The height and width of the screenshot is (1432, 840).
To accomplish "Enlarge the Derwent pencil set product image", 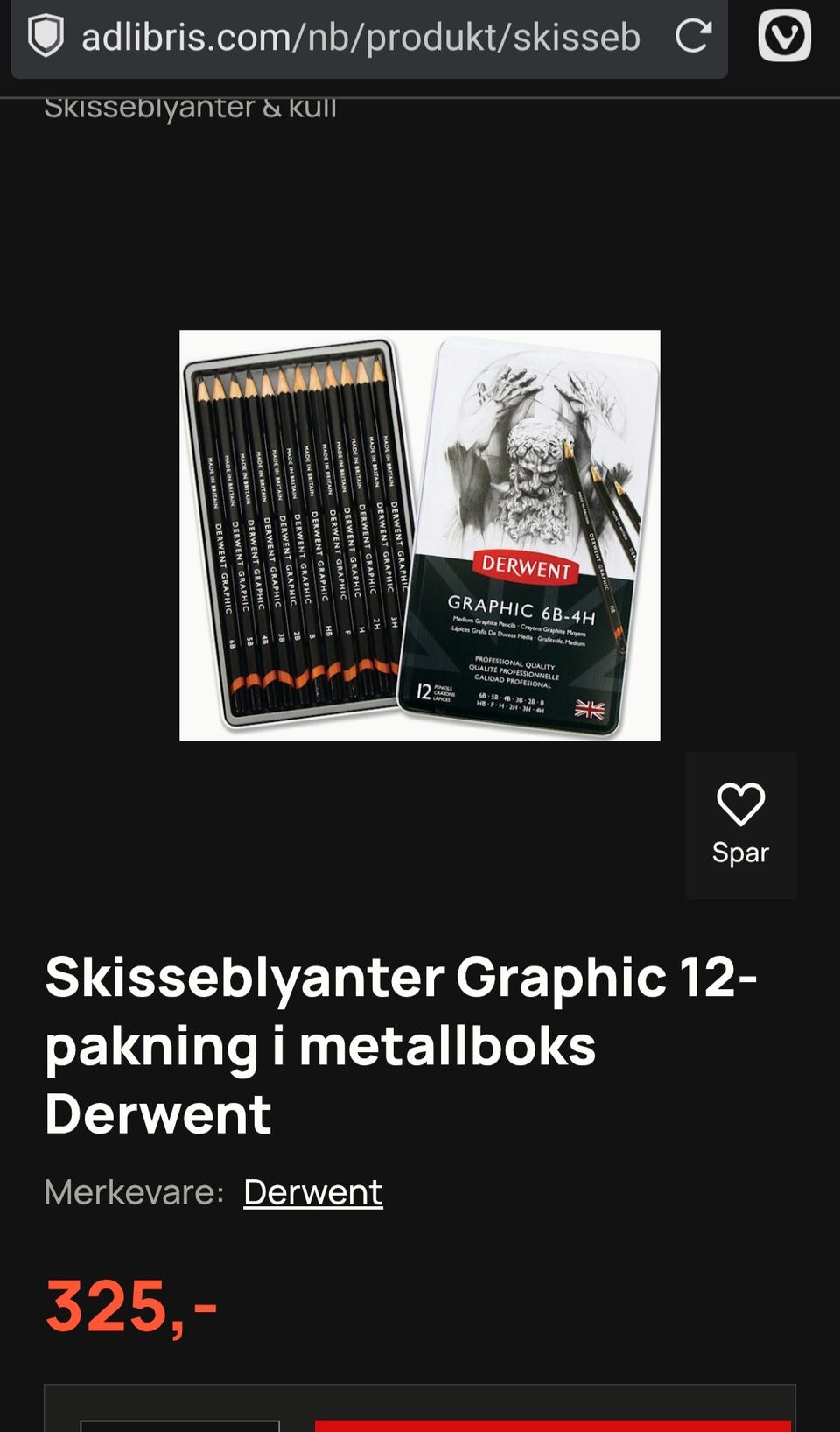I will pos(420,535).
